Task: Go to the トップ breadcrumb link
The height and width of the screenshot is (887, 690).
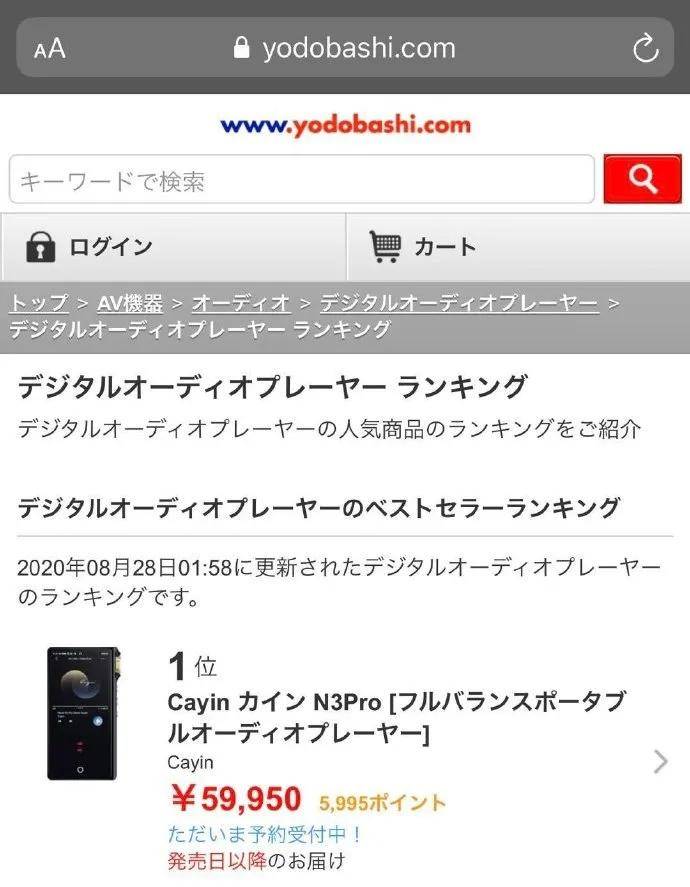Action: tap(39, 303)
